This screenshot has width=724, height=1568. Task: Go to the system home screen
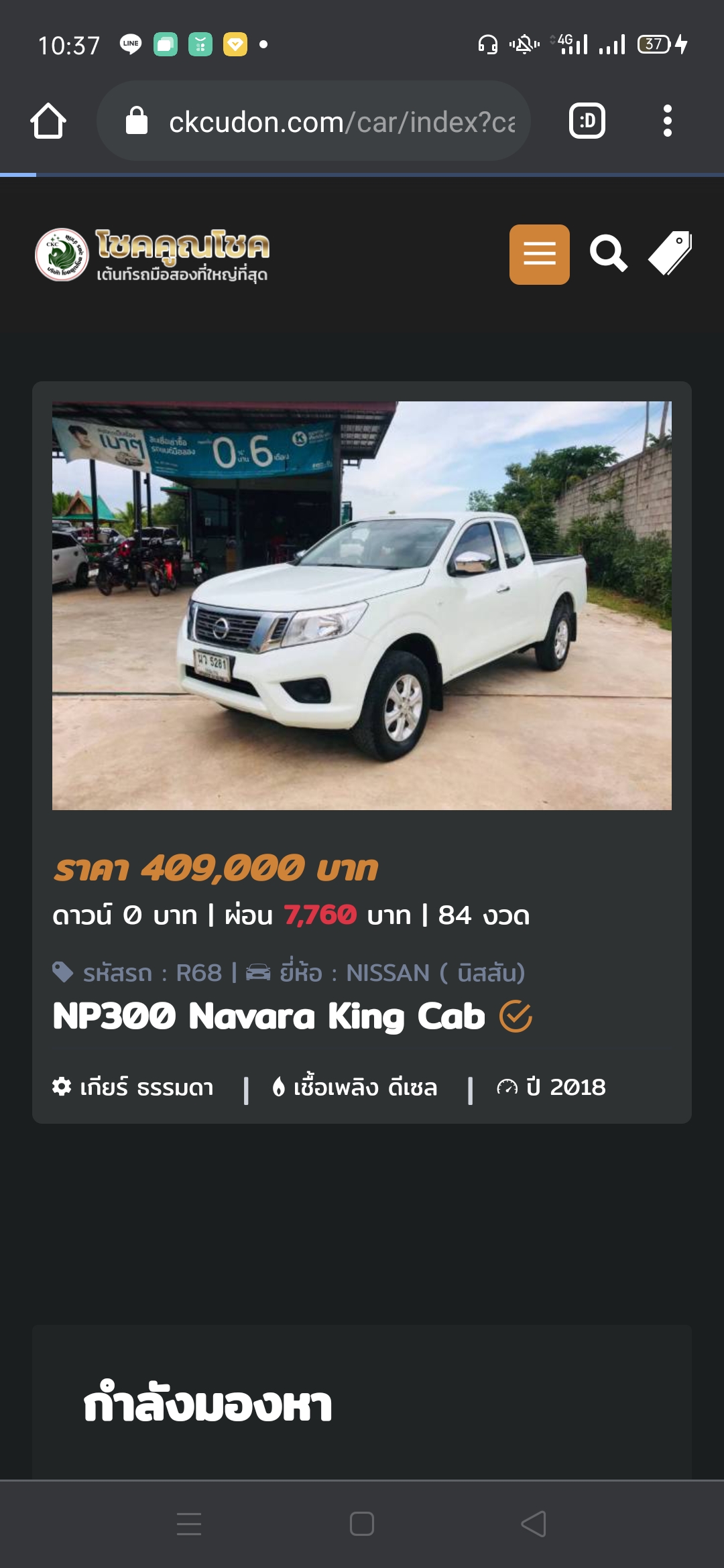click(362, 1524)
